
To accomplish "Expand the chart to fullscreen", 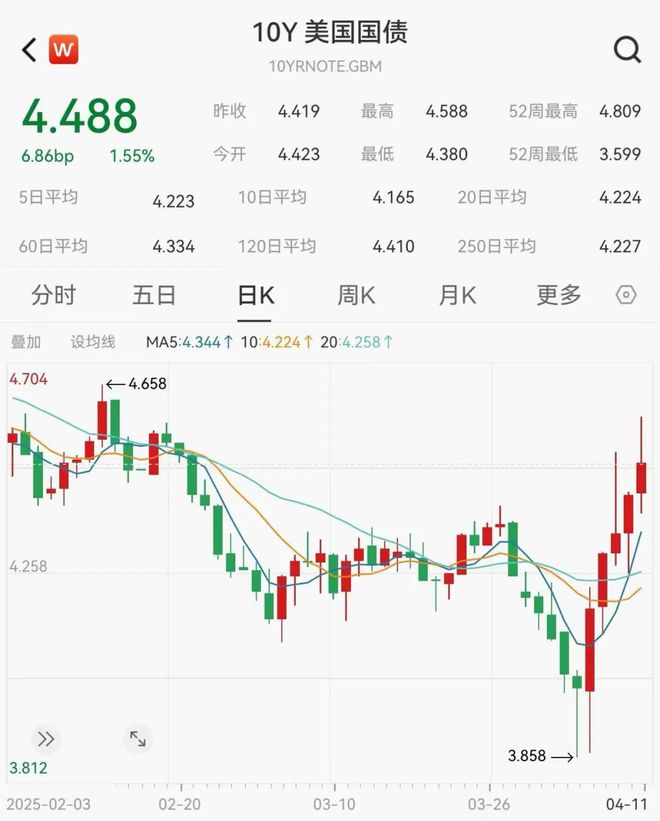I will coord(137,739).
